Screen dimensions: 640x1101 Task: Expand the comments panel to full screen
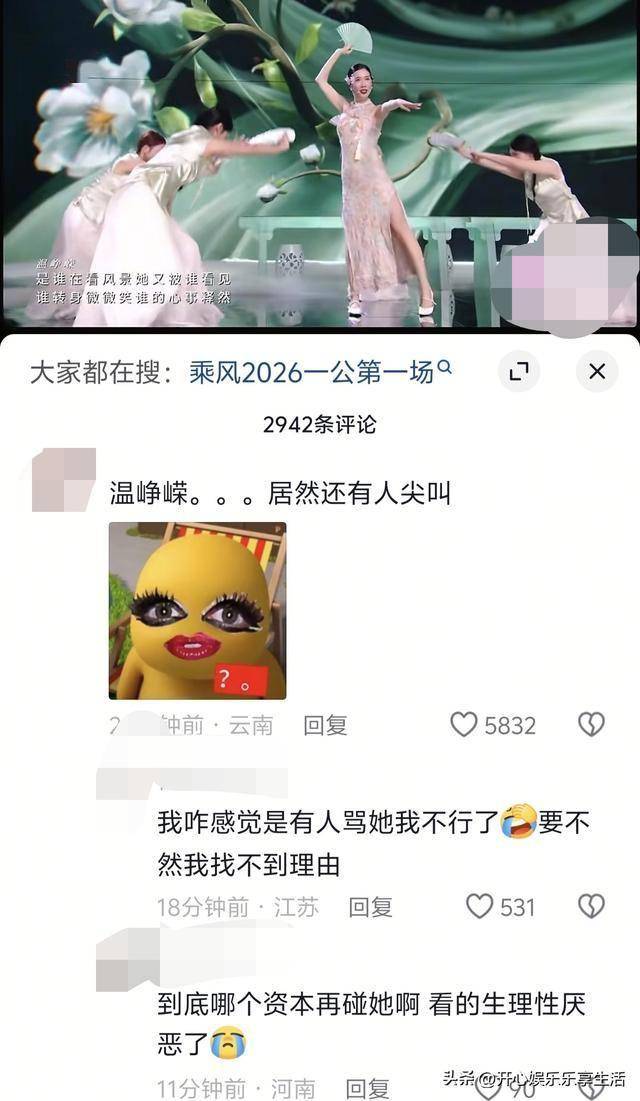(518, 372)
